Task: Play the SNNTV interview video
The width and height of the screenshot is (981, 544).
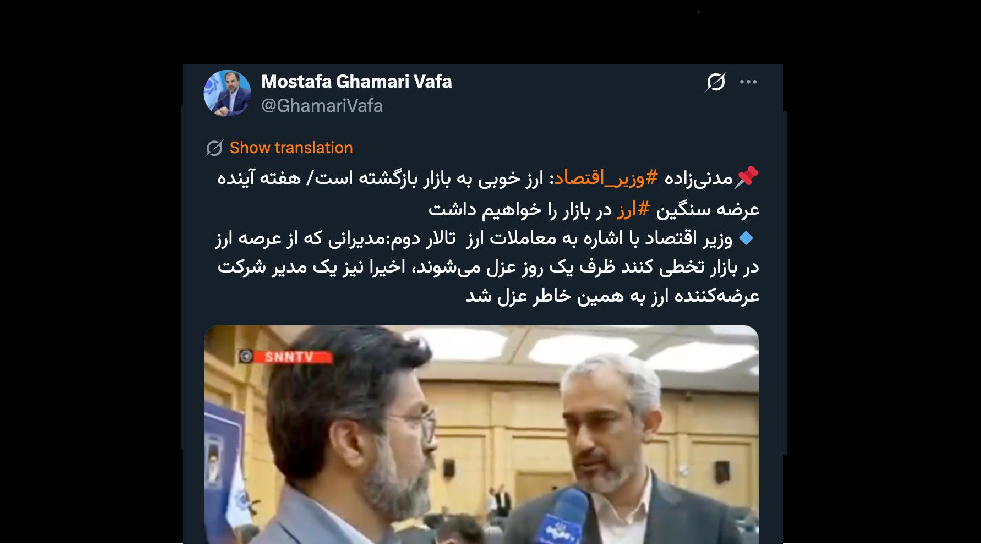Action: pyautogui.click(x=481, y=435)
